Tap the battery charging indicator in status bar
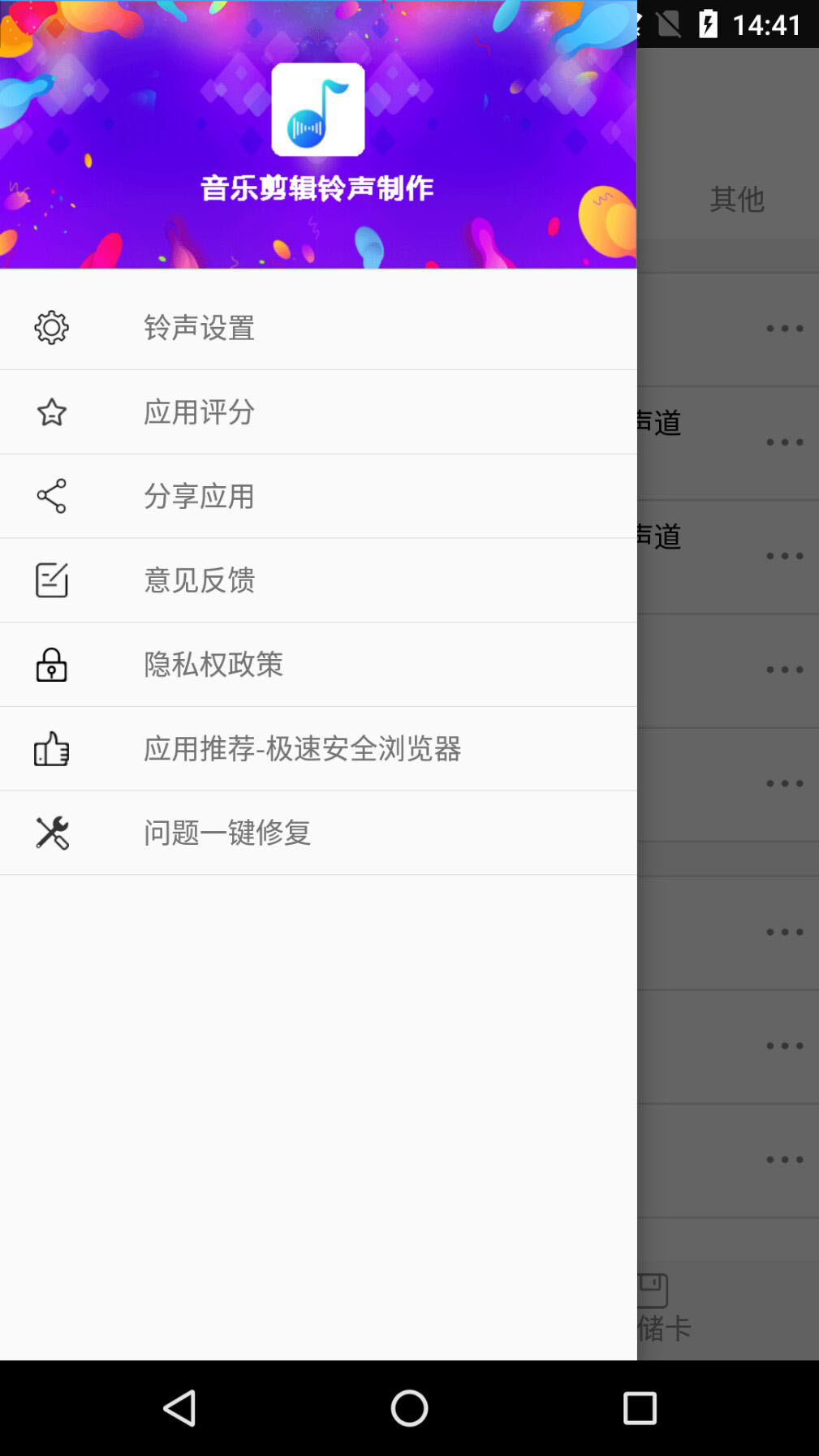 point(709,24)
